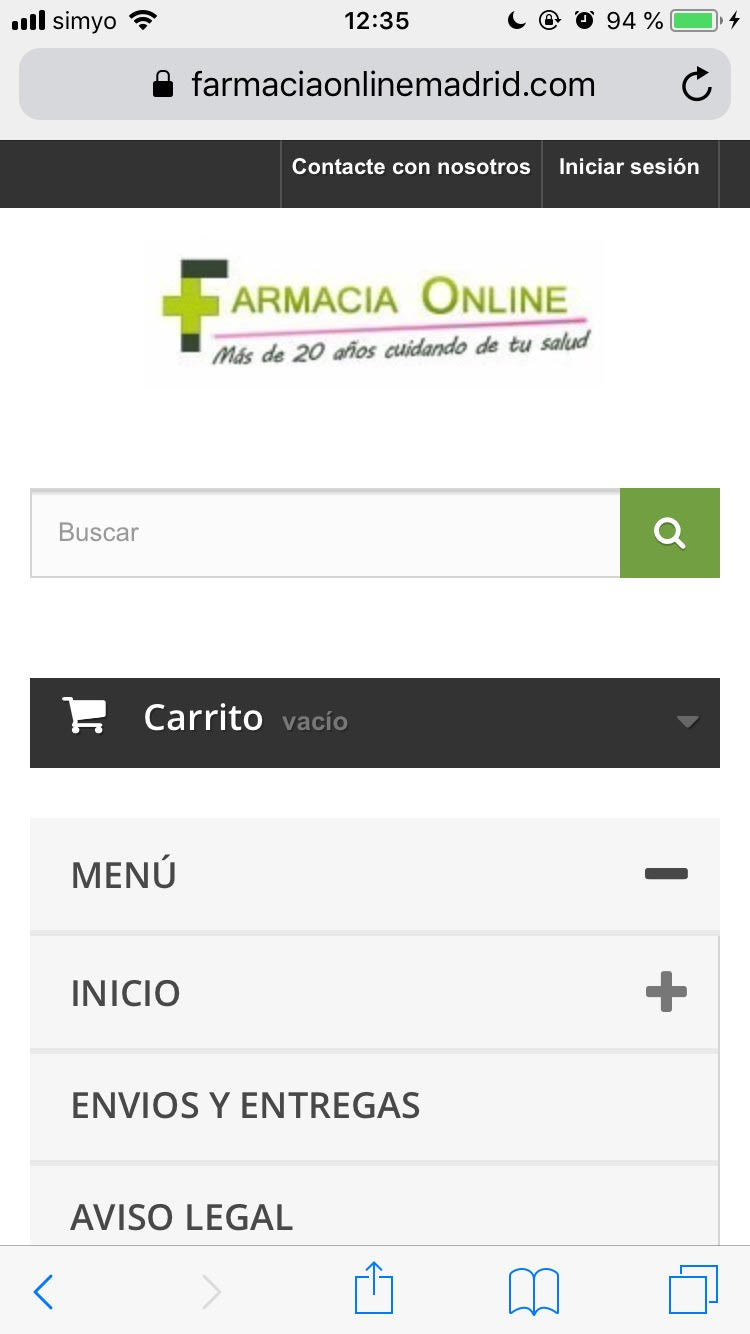Tap the grayed forward navigation arrow
The image size is (750, 1334).
(x=210, y=1291)
